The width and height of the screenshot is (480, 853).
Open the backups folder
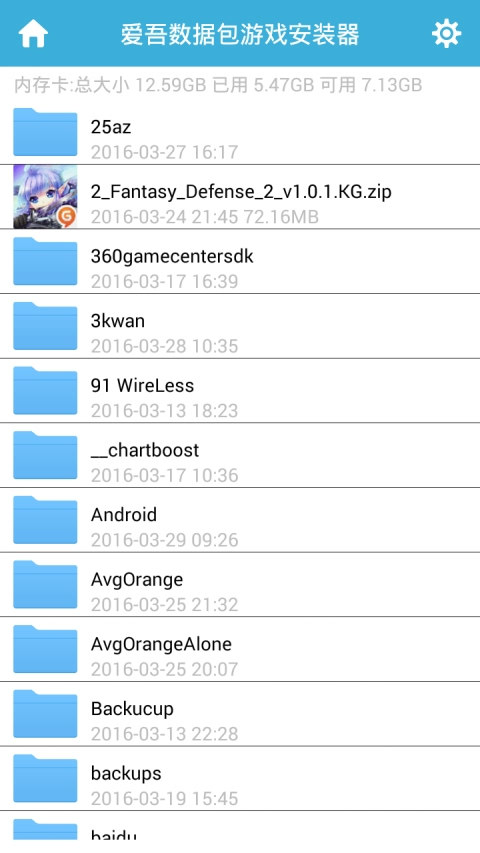(x=240, y=778)
